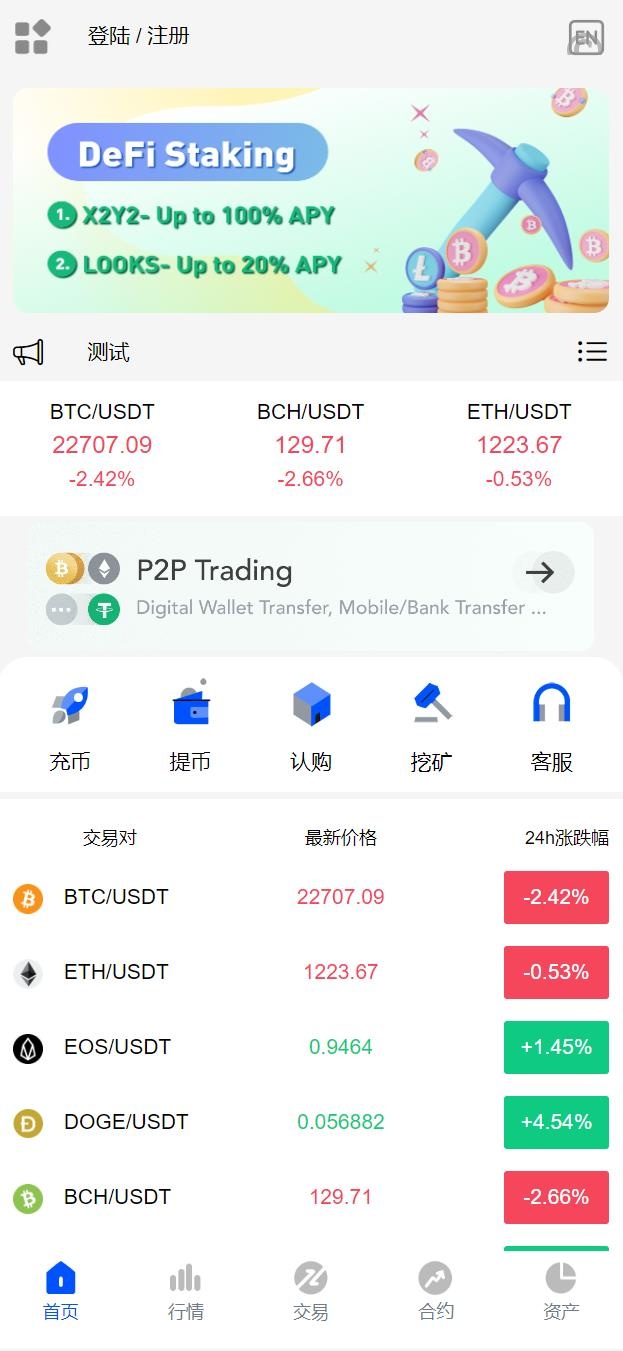Viewport: 623px width, 1351px height.
Task: Open 充币 deposit shortcut
Action: tap(70, 727)
